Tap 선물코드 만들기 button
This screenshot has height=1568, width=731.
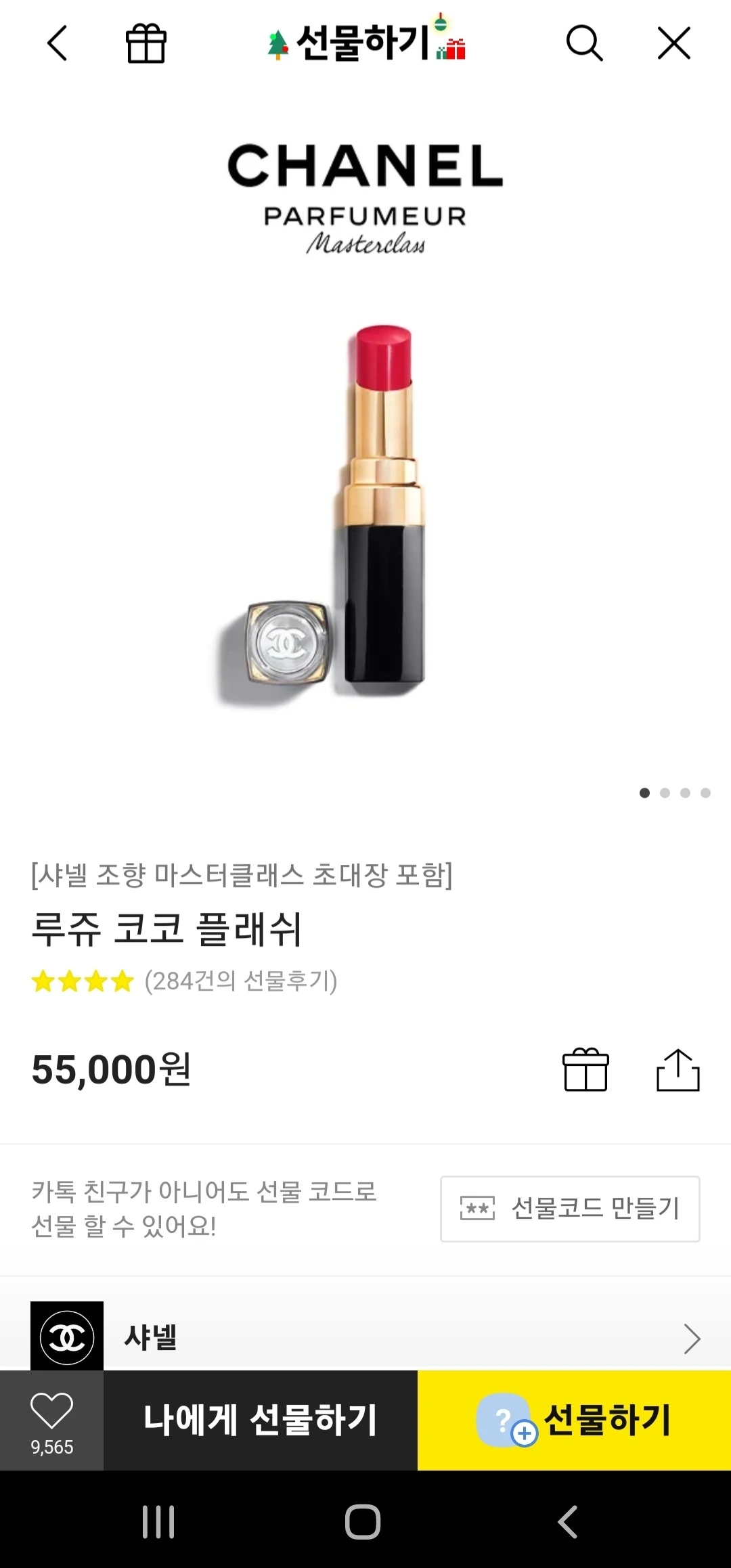click(570, 1209)
